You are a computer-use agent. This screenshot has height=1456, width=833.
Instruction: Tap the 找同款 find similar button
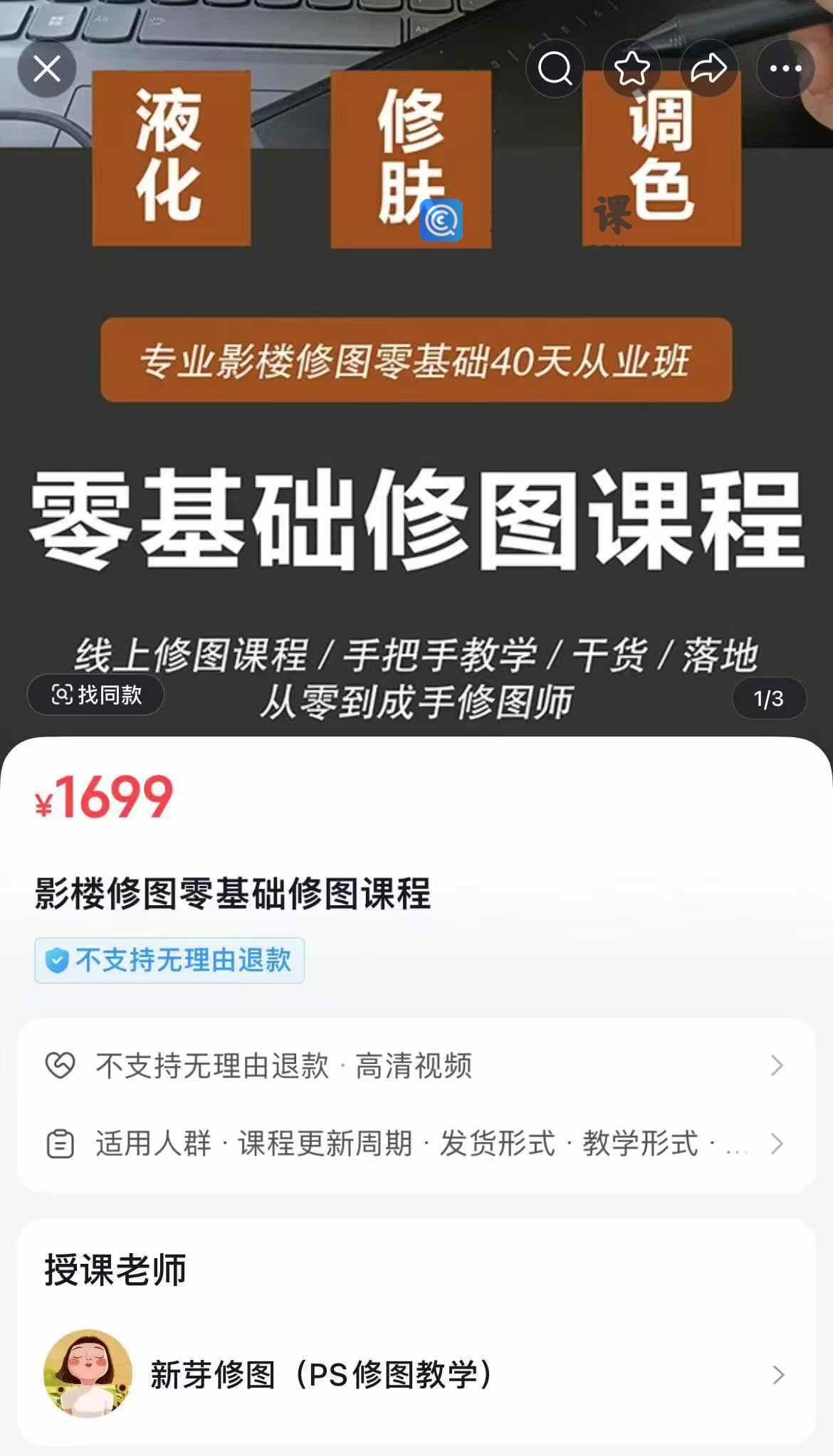96,695
